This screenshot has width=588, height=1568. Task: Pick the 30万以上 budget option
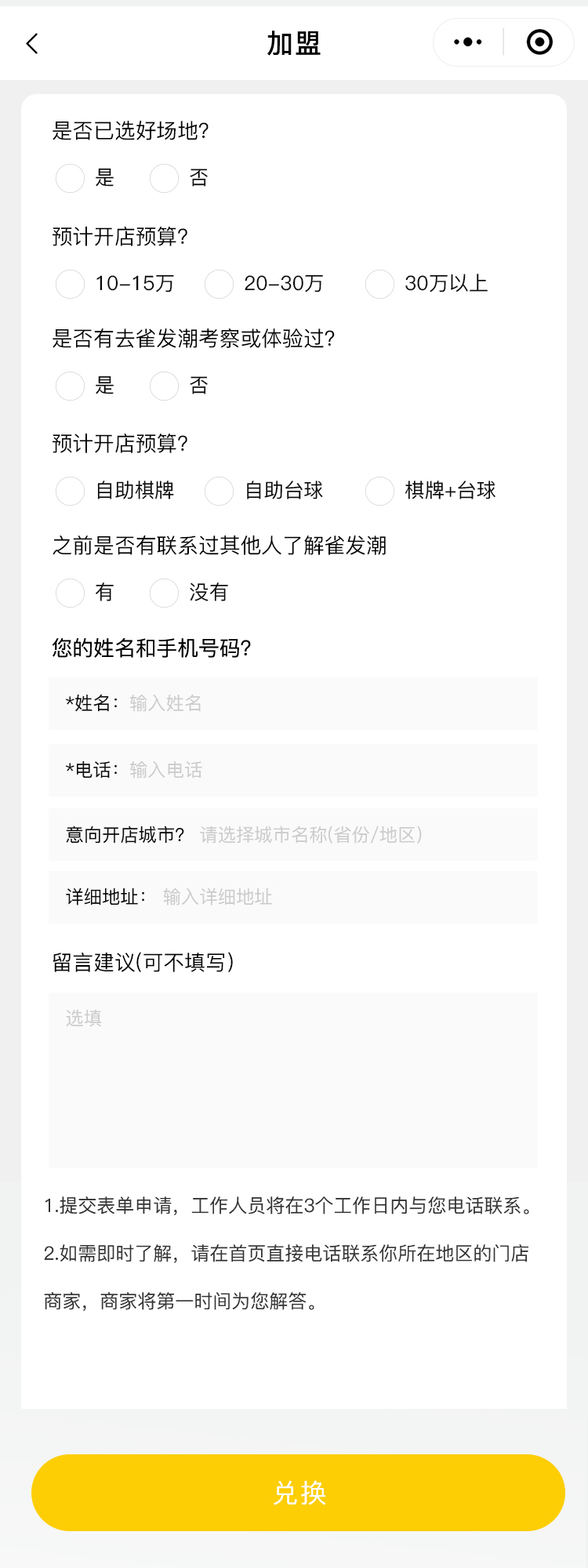coord(379,284)
